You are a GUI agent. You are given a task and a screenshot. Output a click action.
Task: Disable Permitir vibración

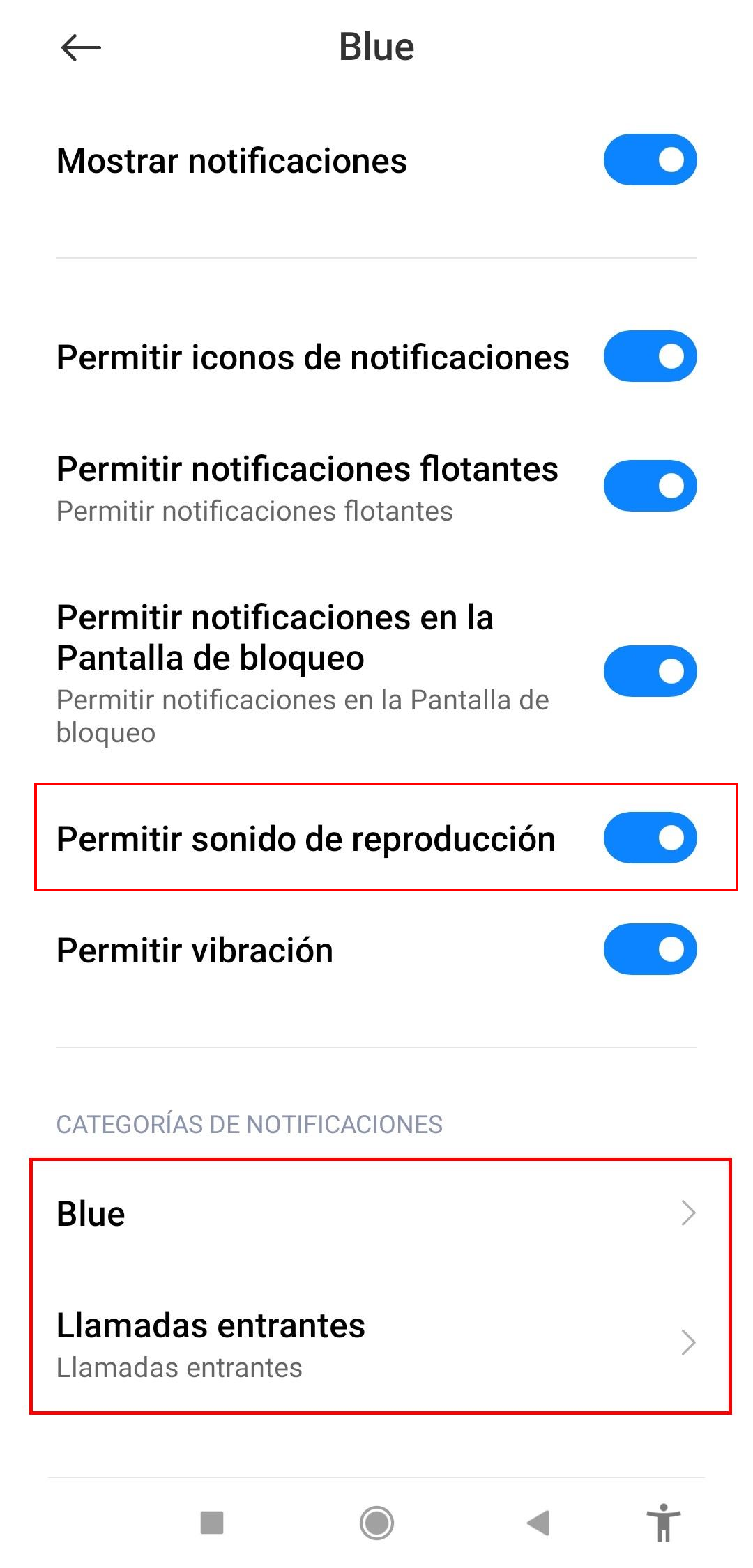650,949
